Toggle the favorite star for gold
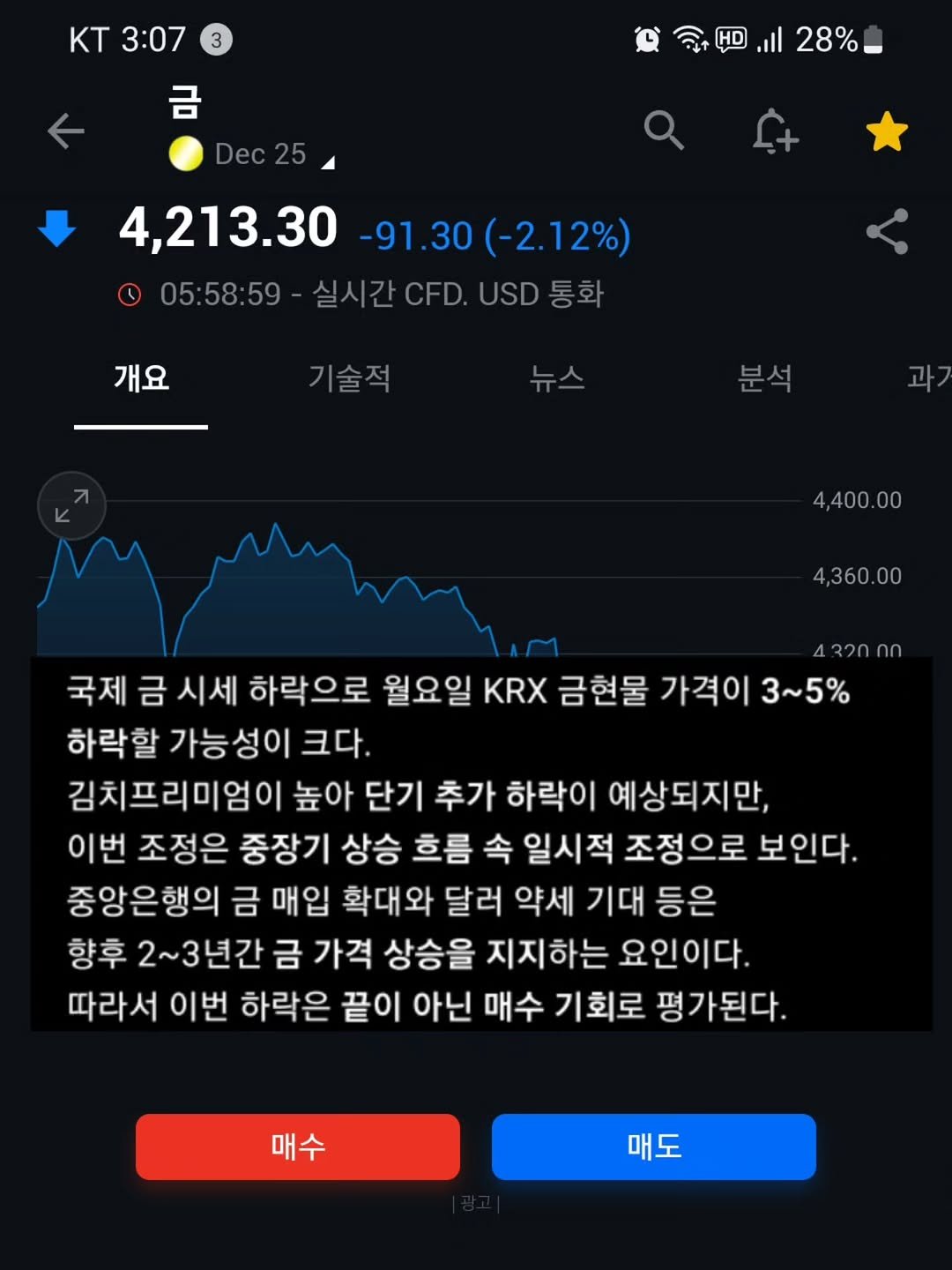Viewport: 952px width, 1270px height. tap(887, 131)
